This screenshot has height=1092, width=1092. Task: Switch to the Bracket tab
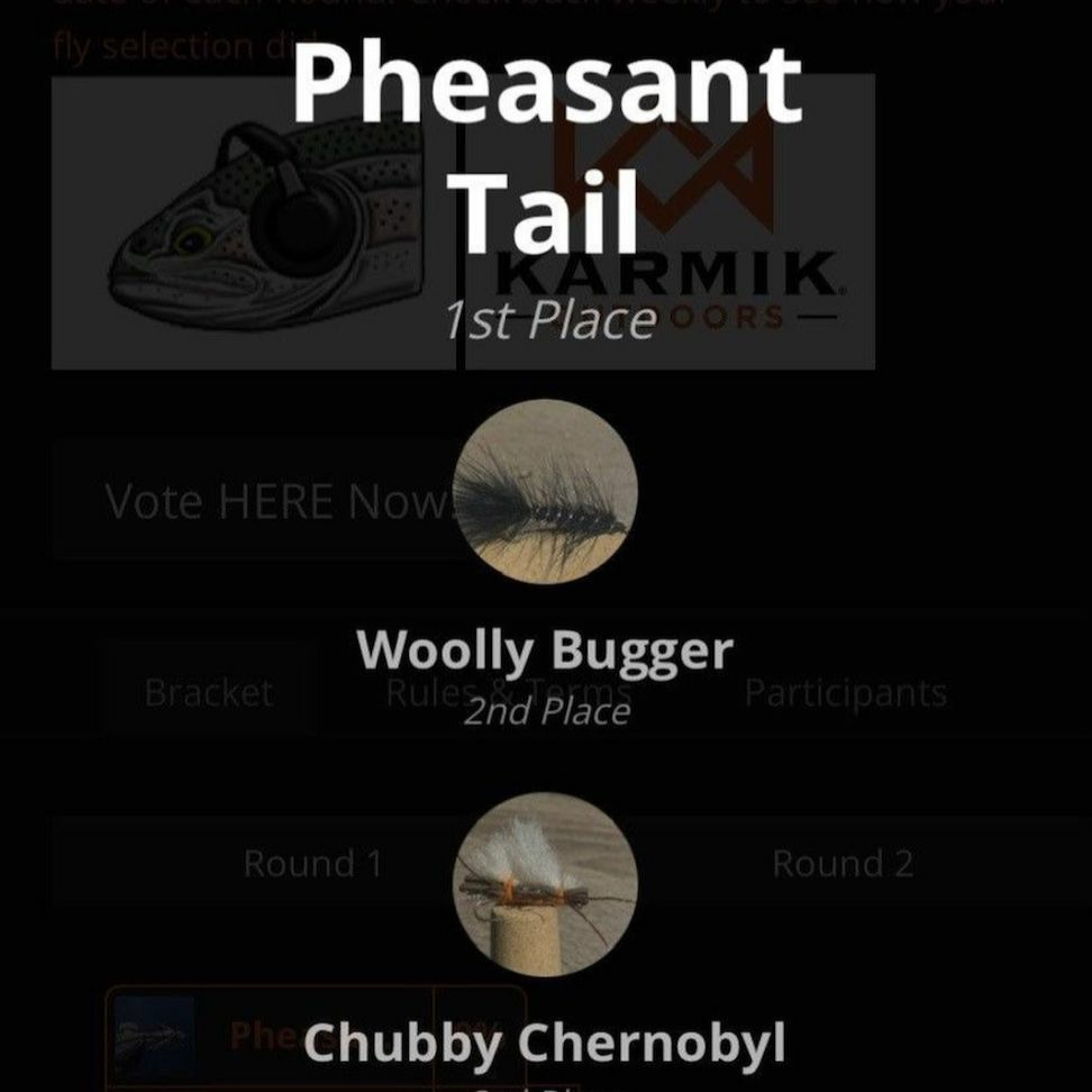pyautogui.click(x=209, y=693)
